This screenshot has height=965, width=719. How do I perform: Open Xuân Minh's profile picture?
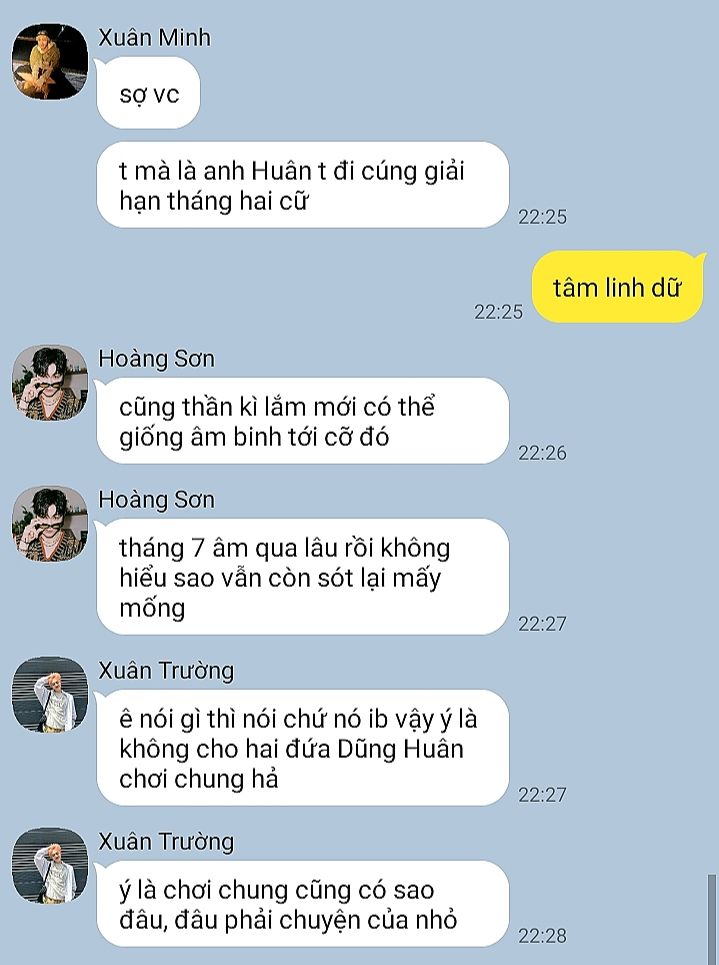pyautogui.click(x=50, y=61)
